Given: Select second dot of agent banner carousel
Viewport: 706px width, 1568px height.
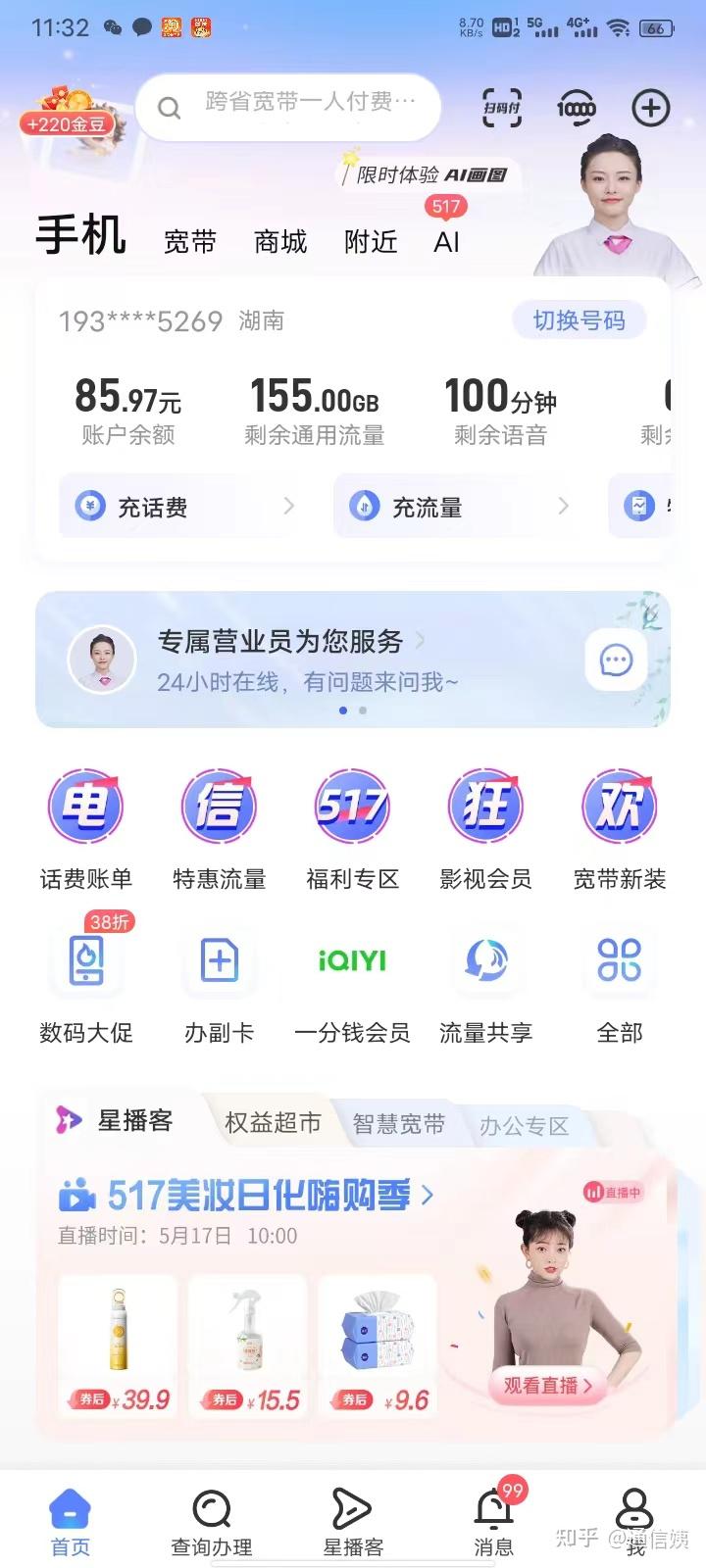Looking at the screenshot, I should [x=362, y=710].
